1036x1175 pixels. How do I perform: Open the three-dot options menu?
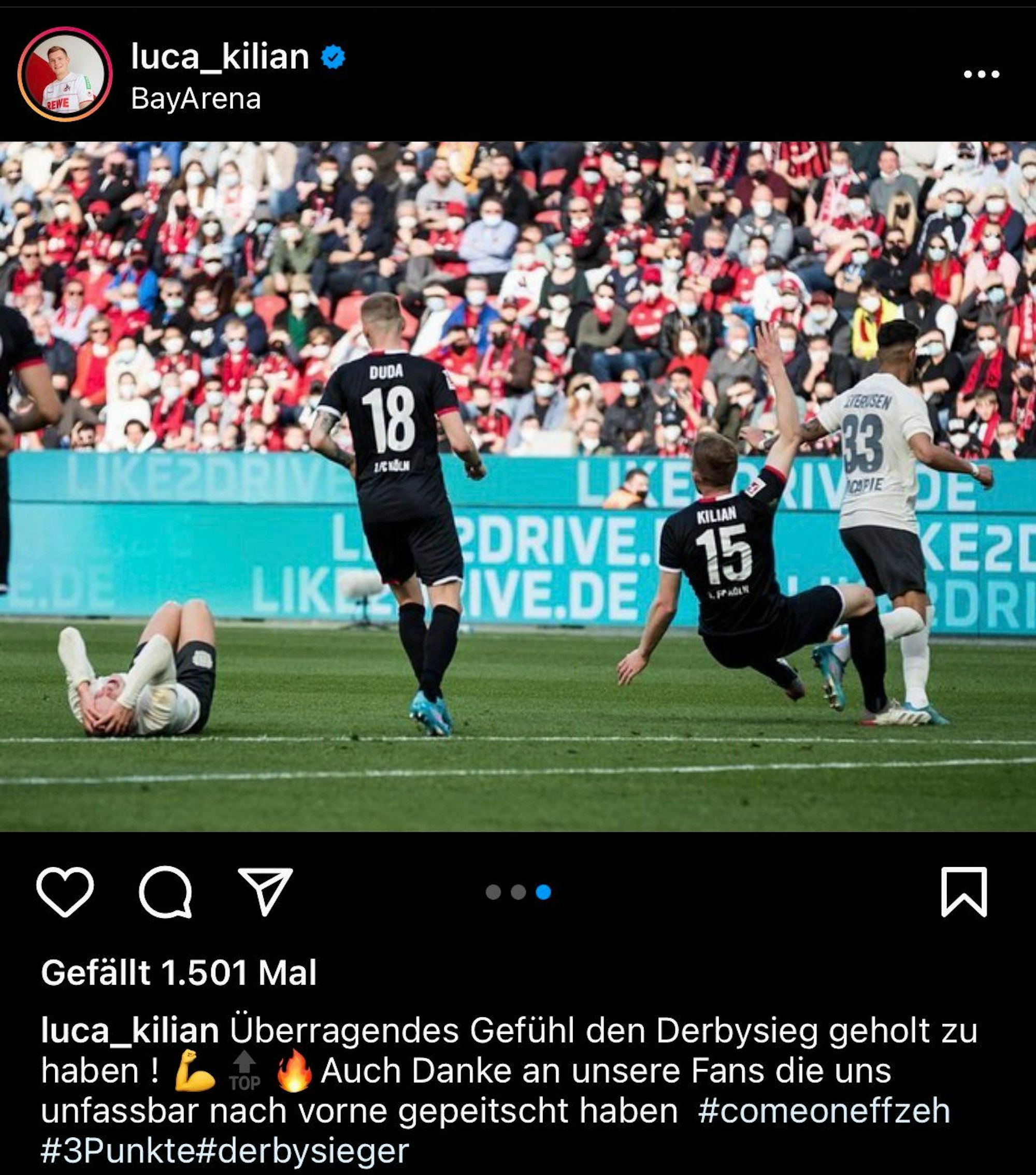pyautogui.click(x=982, y=74)
